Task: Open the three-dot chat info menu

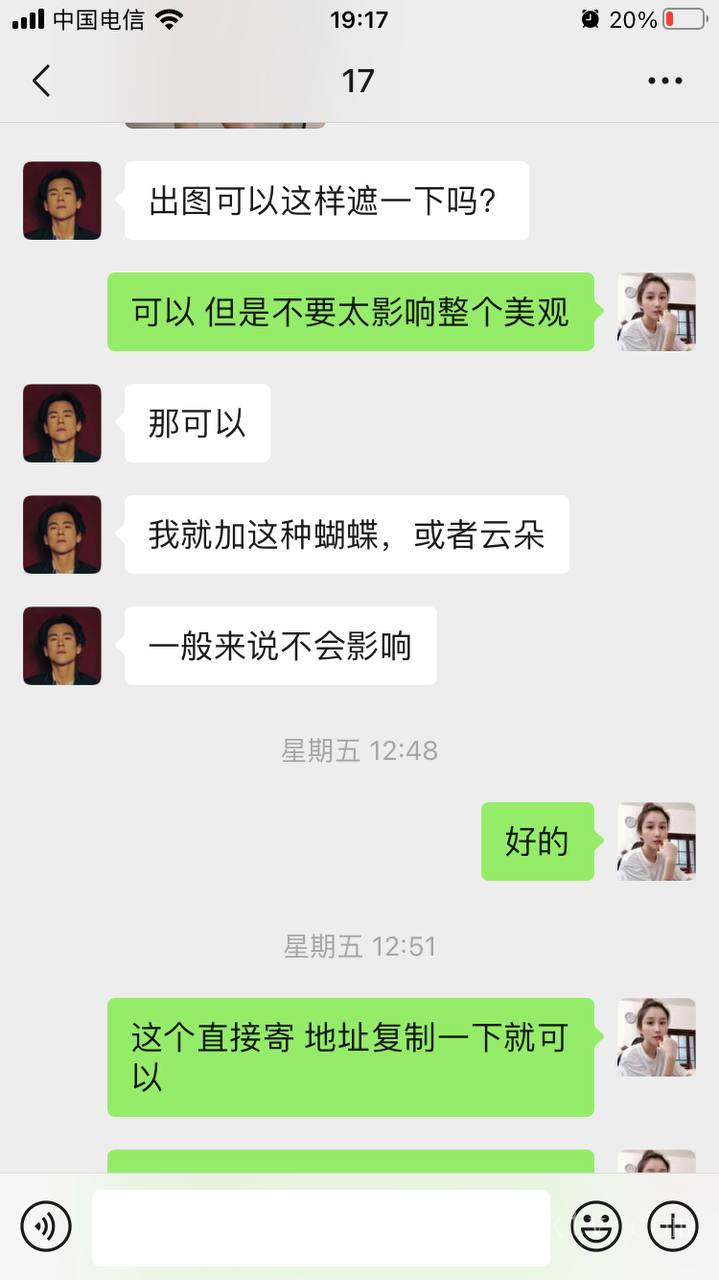Action: 665,81
